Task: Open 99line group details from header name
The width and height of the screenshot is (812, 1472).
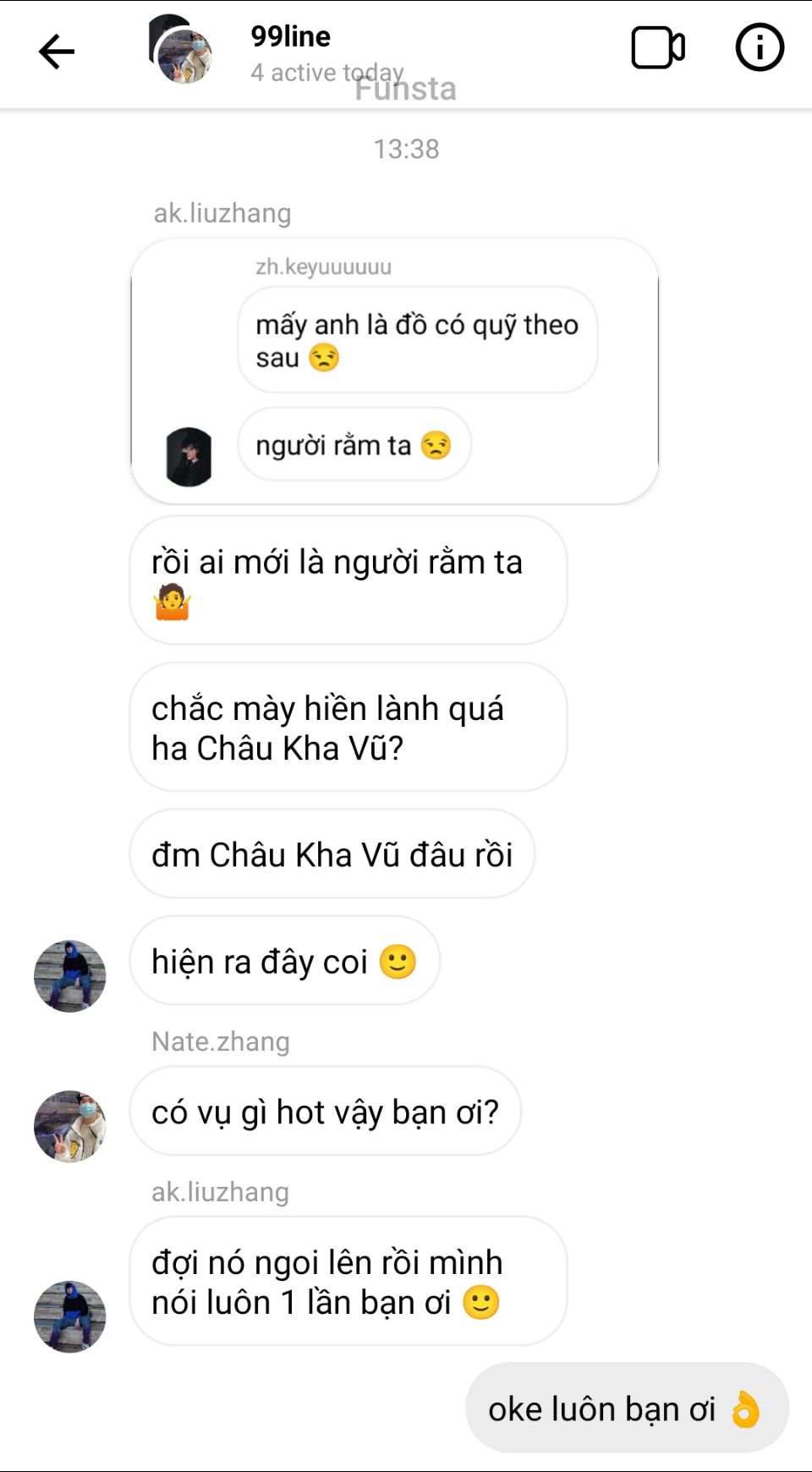Action: (291, 36)
